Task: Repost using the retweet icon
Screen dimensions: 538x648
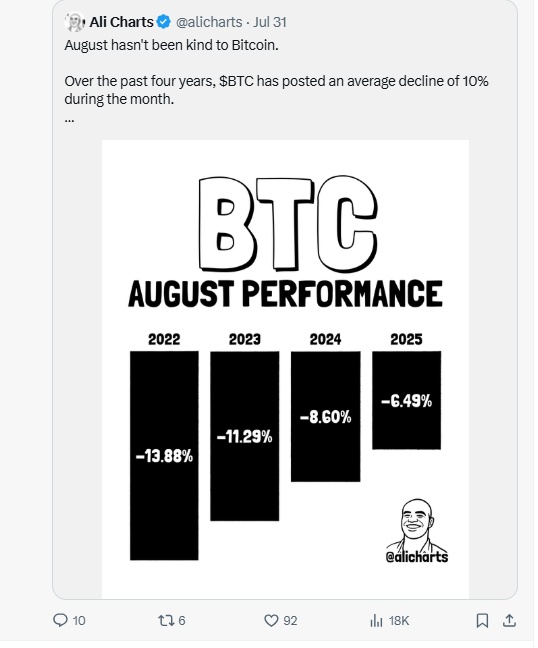Action: pyautogui.click(x=164, y=620)
